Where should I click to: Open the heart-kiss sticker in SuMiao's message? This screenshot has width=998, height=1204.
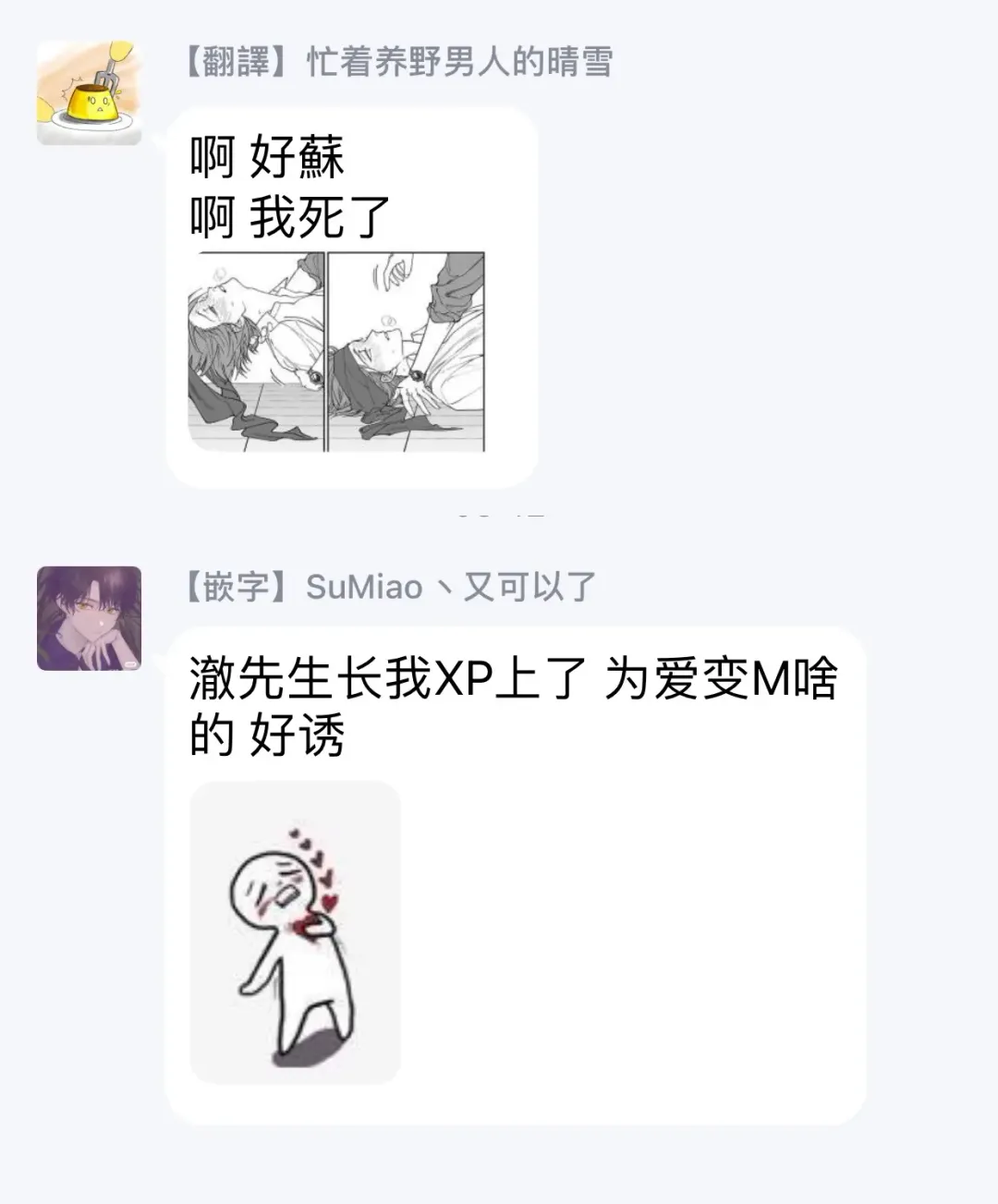tap(295, 931)
